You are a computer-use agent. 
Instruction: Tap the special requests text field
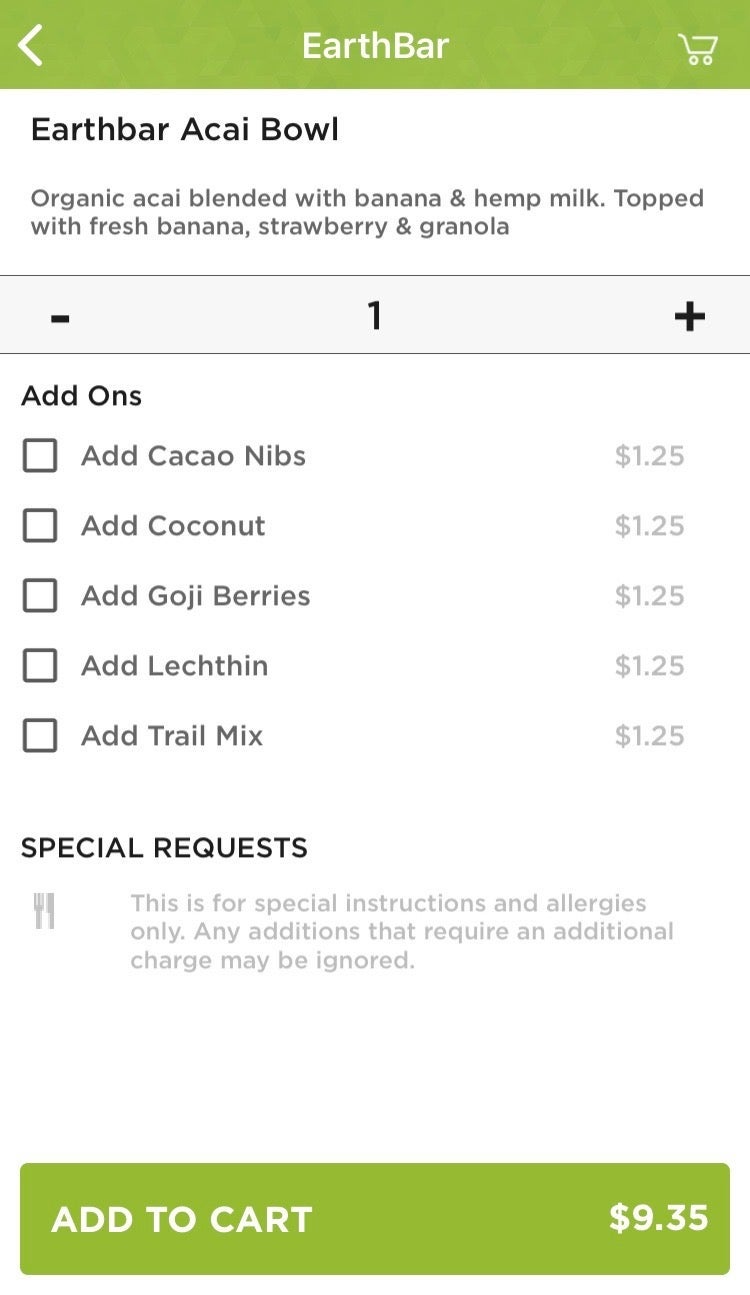[x=400, y=931]
